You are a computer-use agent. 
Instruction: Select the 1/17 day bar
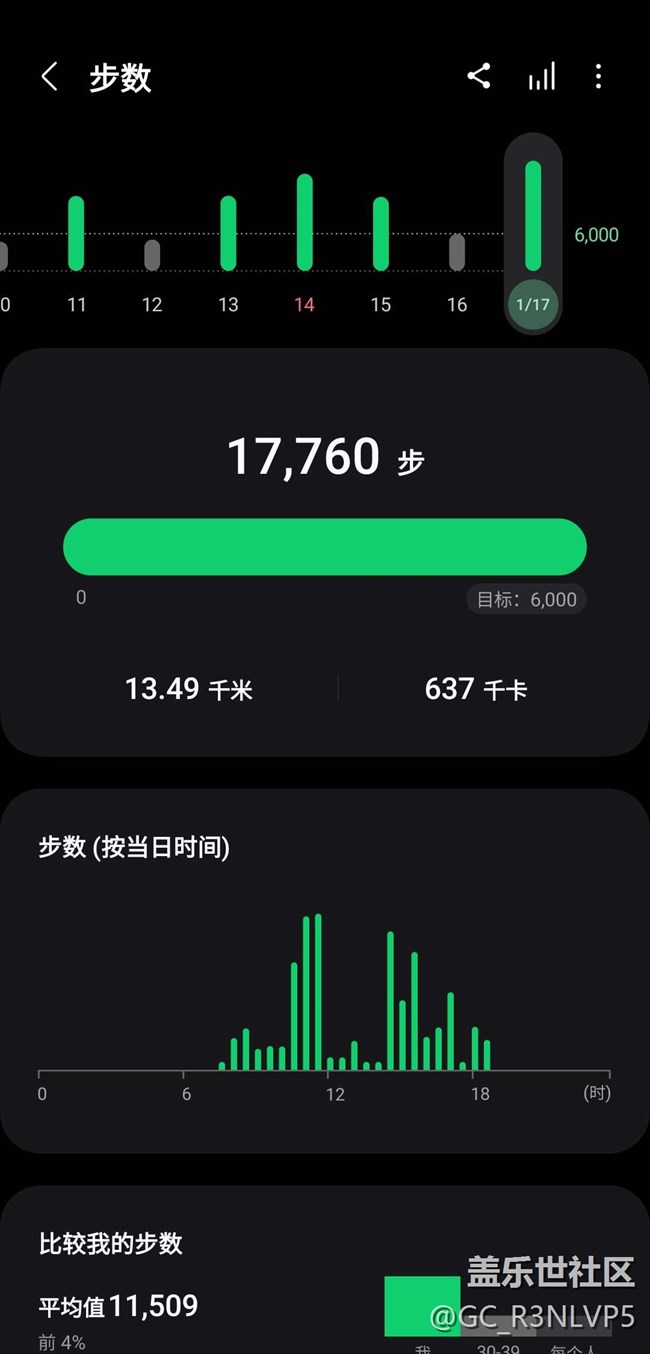tap(533, 234)
